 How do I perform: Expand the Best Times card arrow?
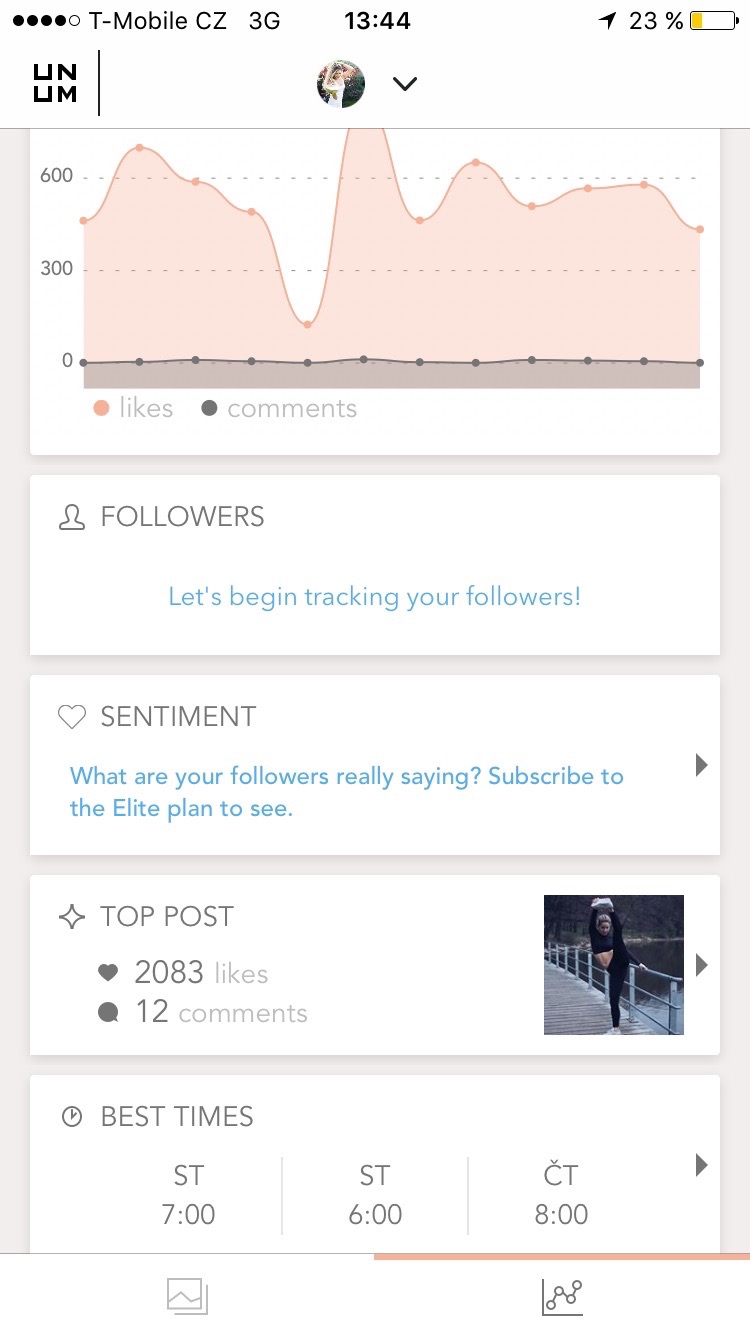[x=702, y=1165]
